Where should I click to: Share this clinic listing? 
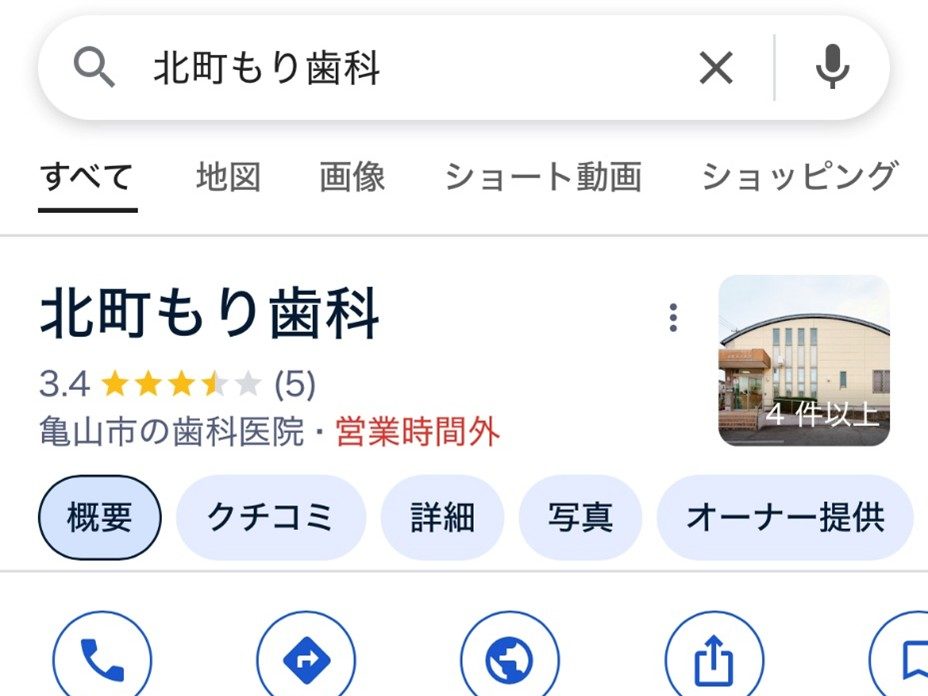pyautogui.click(x=714, y=660)
